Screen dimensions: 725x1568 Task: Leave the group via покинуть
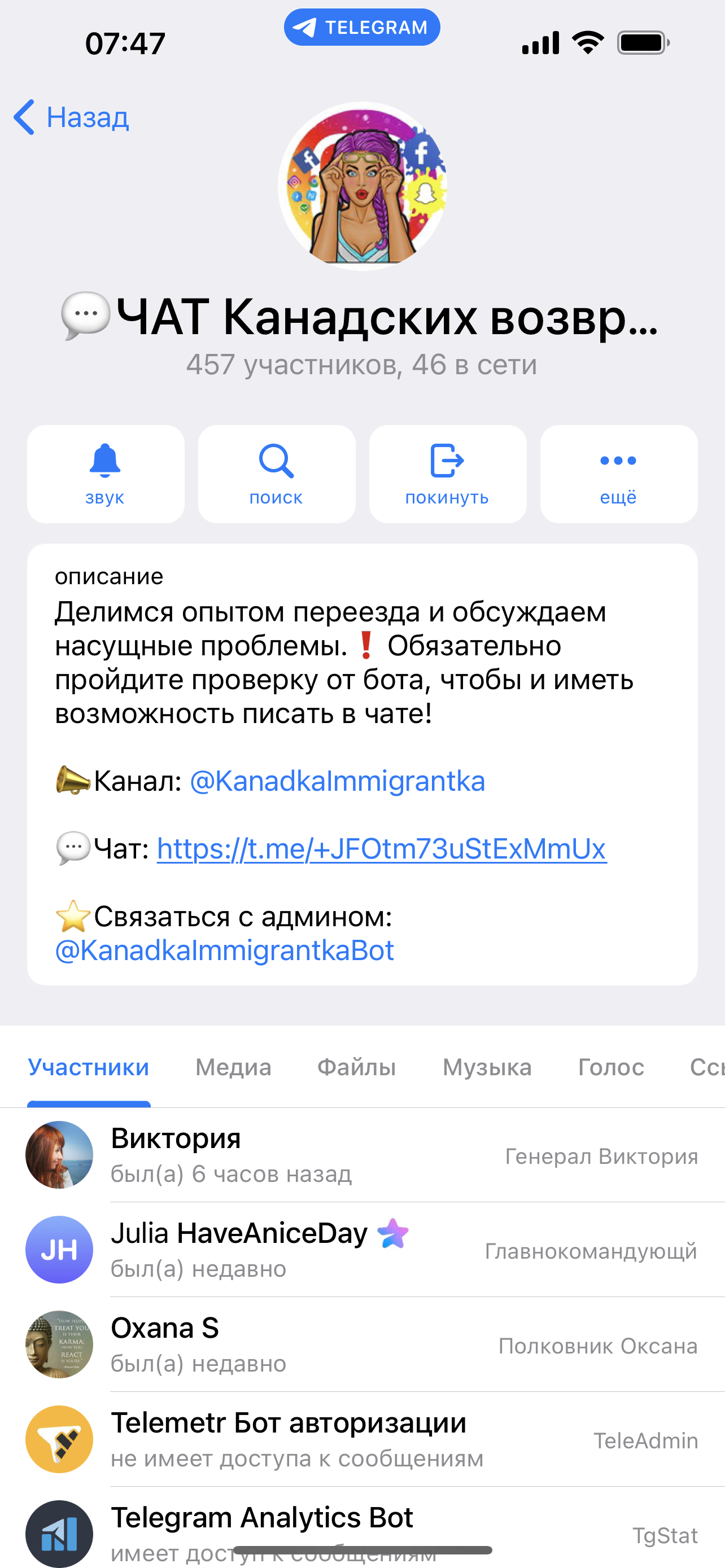pos(447,474)
